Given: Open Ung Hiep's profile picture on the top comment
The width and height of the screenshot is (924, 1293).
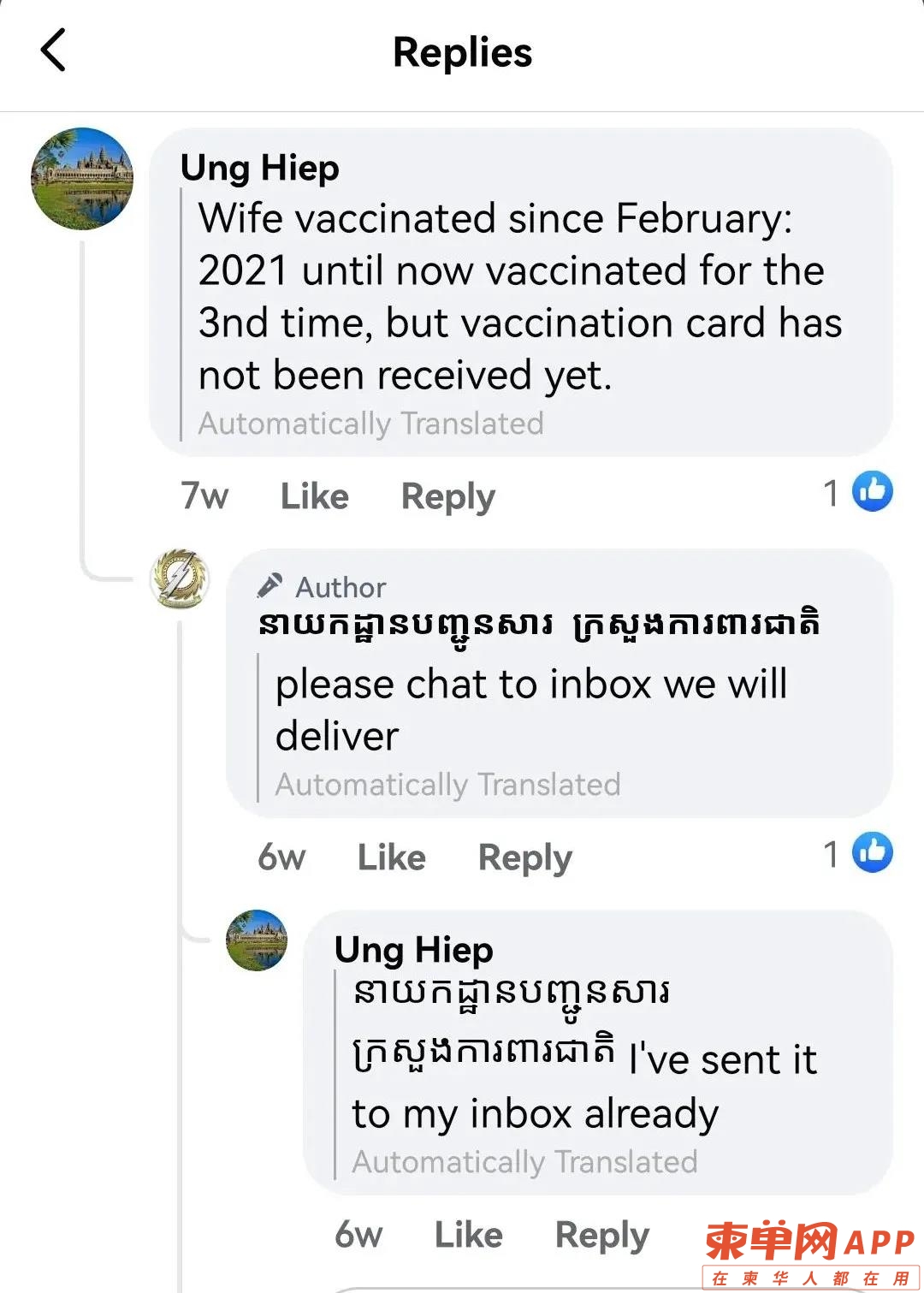Looking at the screenshot, I should click(x=82, y=179).
